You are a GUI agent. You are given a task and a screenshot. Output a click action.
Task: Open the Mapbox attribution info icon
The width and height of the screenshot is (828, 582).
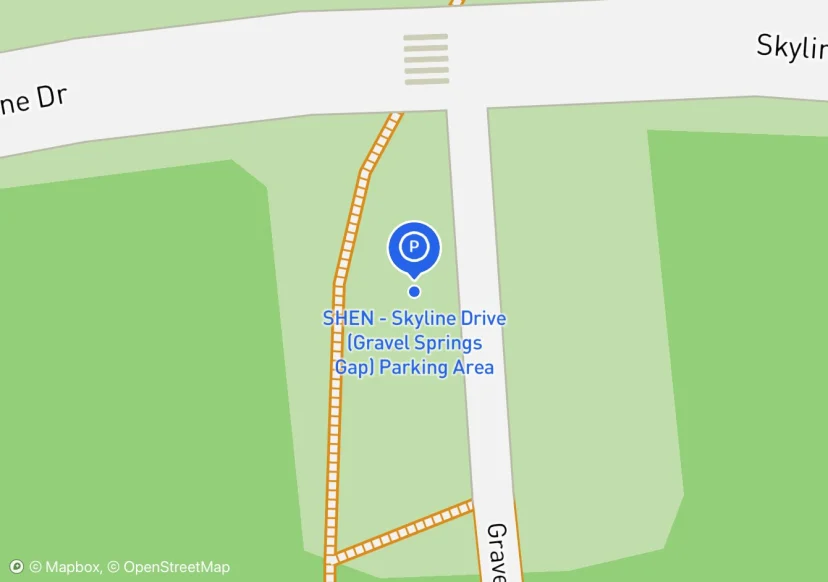(16, 567)
